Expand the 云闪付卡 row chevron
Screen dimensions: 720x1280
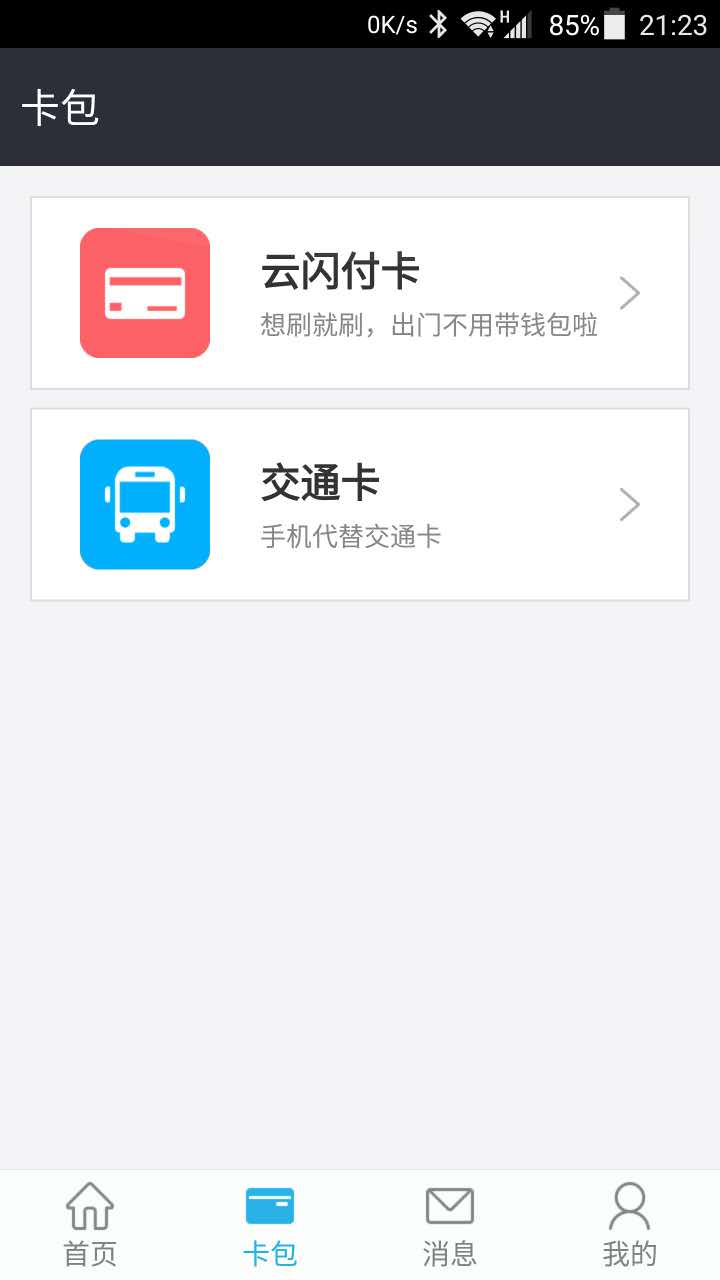(x=630, y=292)
